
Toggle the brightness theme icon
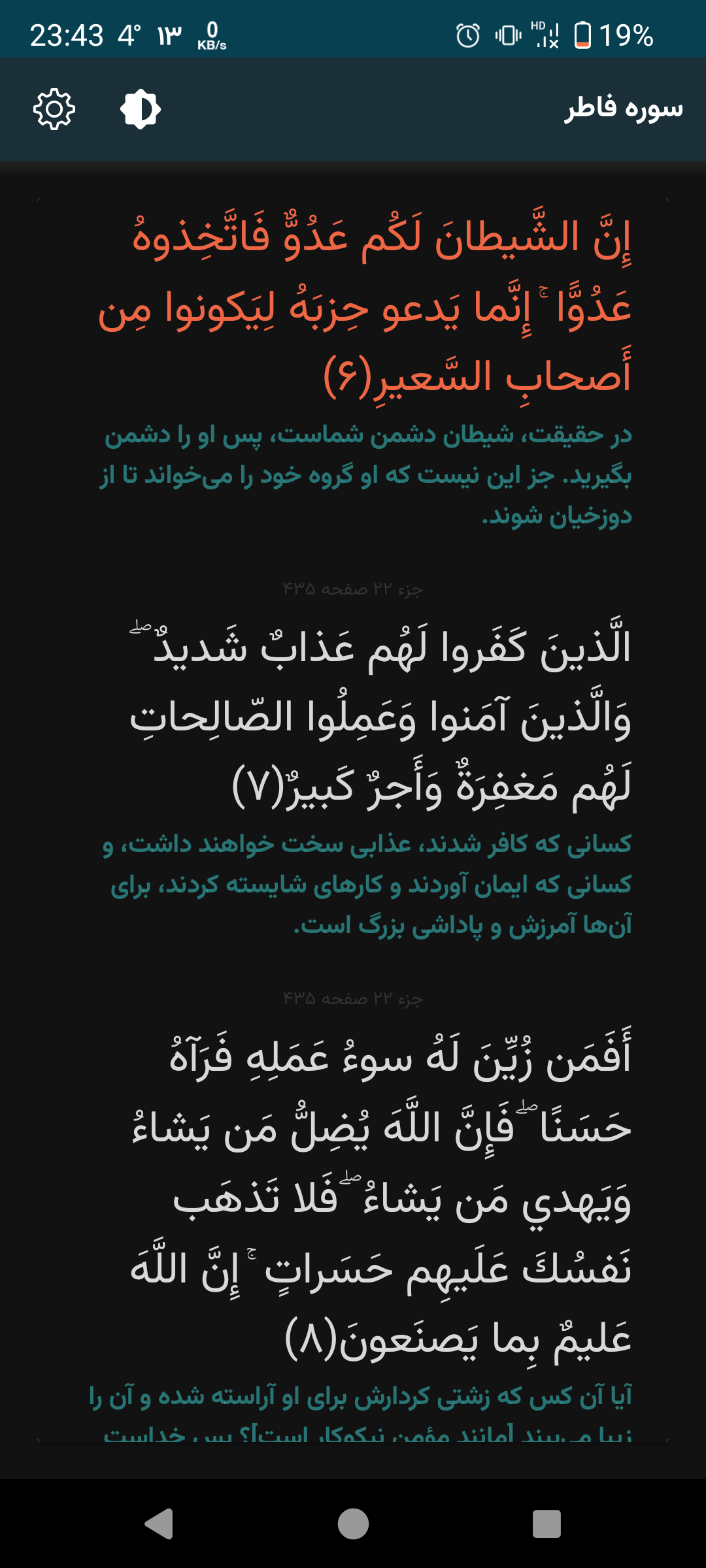[141, 108]
